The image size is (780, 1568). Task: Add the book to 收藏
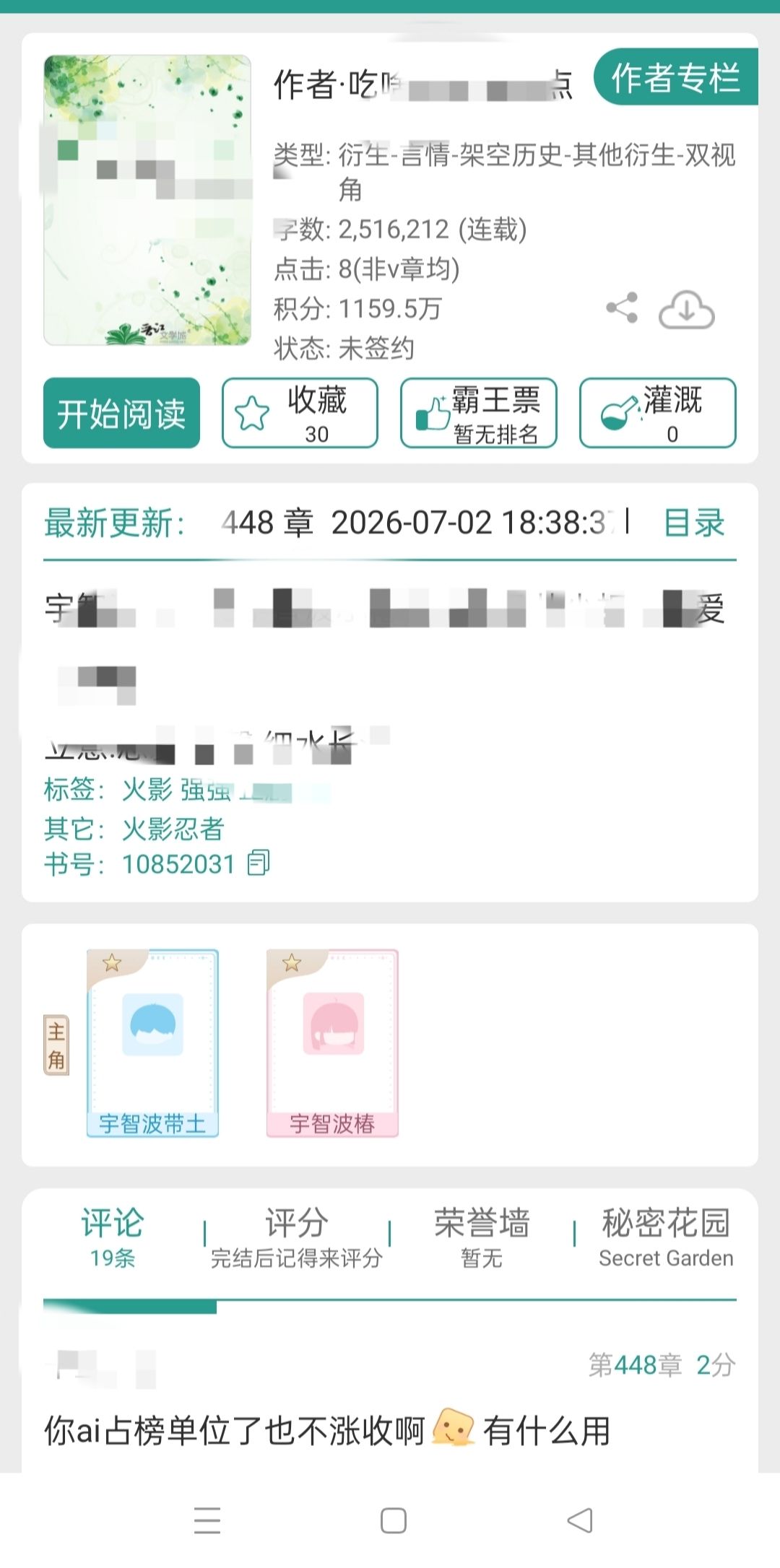[x=300, y=413]
